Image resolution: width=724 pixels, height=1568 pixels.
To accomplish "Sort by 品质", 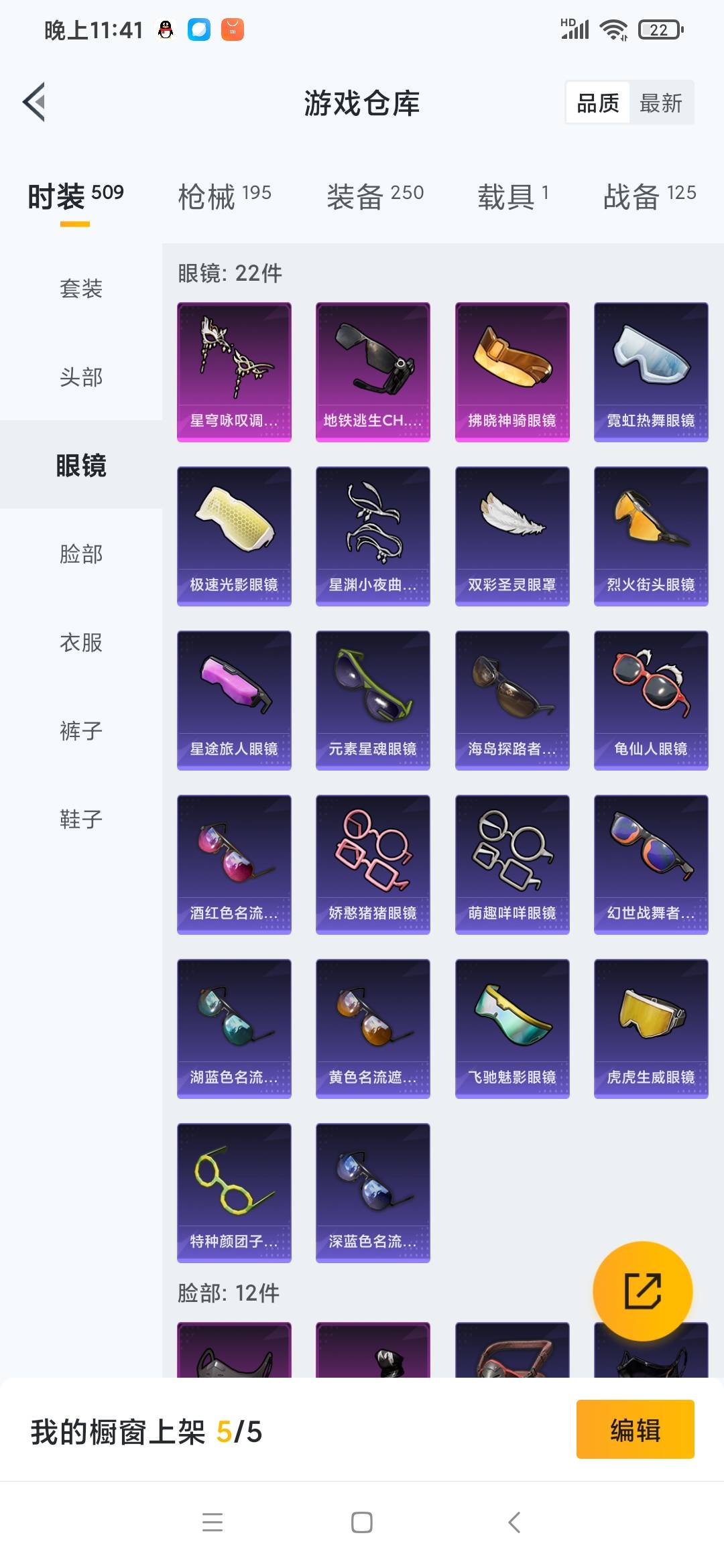I will [x=598, y=103].
